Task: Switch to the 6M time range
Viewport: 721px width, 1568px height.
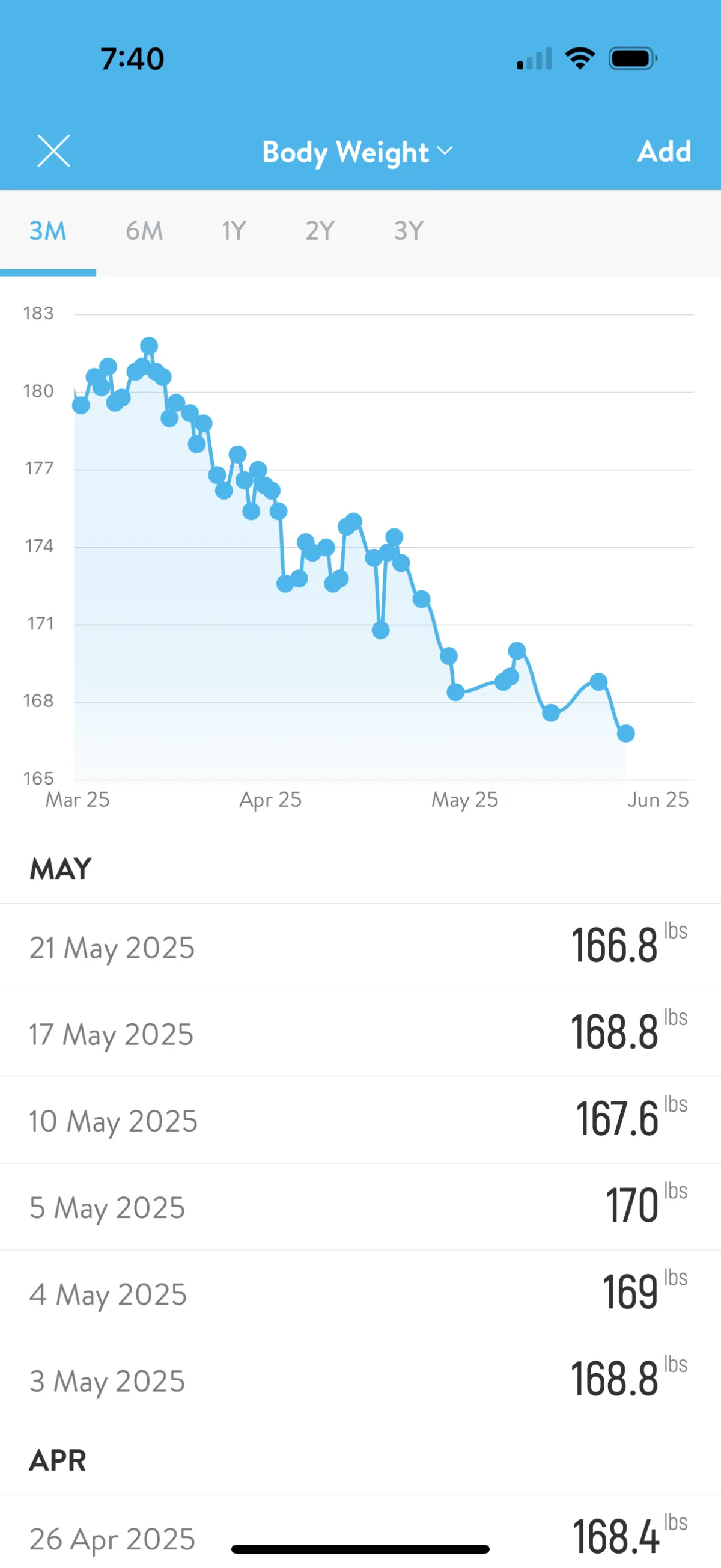Action: tap(144, 231)
